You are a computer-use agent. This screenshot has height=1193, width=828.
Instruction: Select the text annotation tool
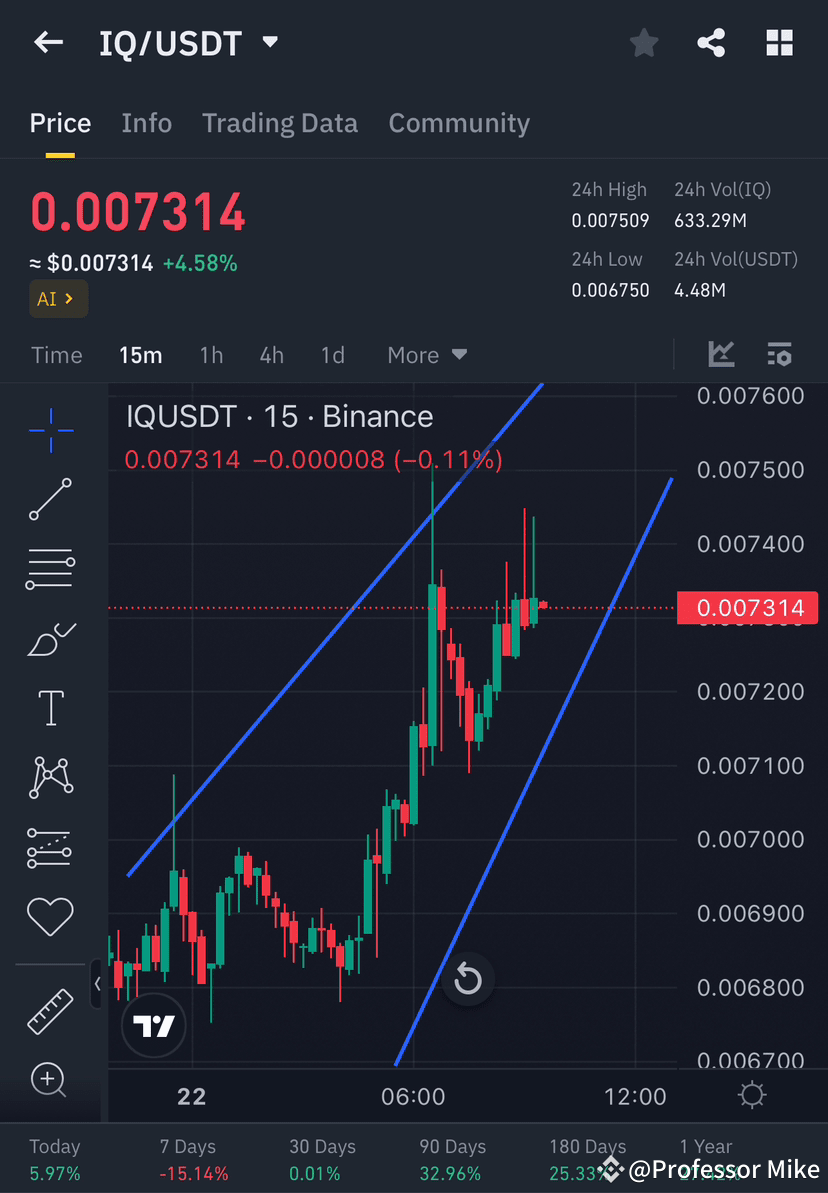tap(49, 707)
